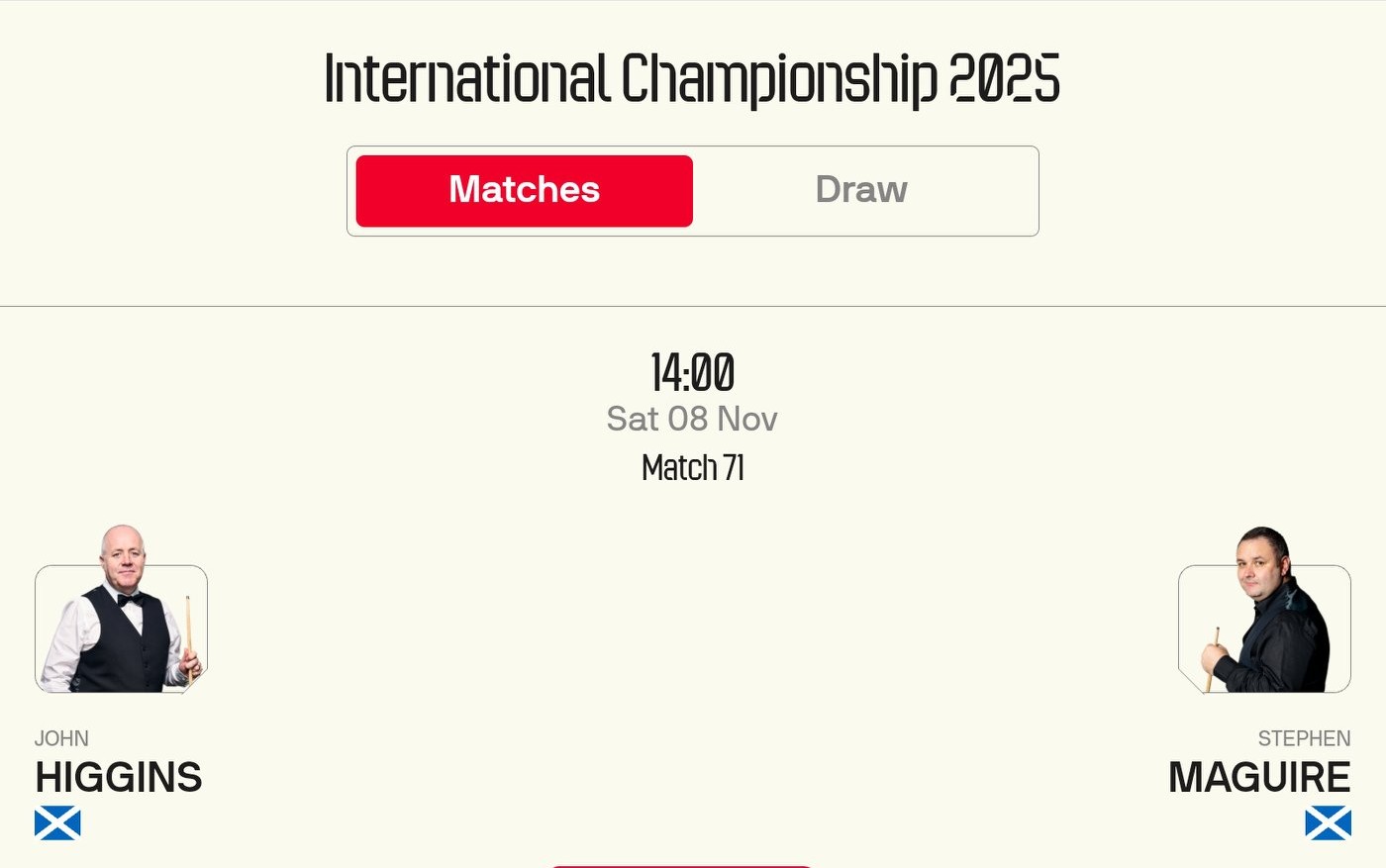The height and width of the screenshot is (868, 1386).
Task: Switch to the Draw tab
Action: (861, 190)
